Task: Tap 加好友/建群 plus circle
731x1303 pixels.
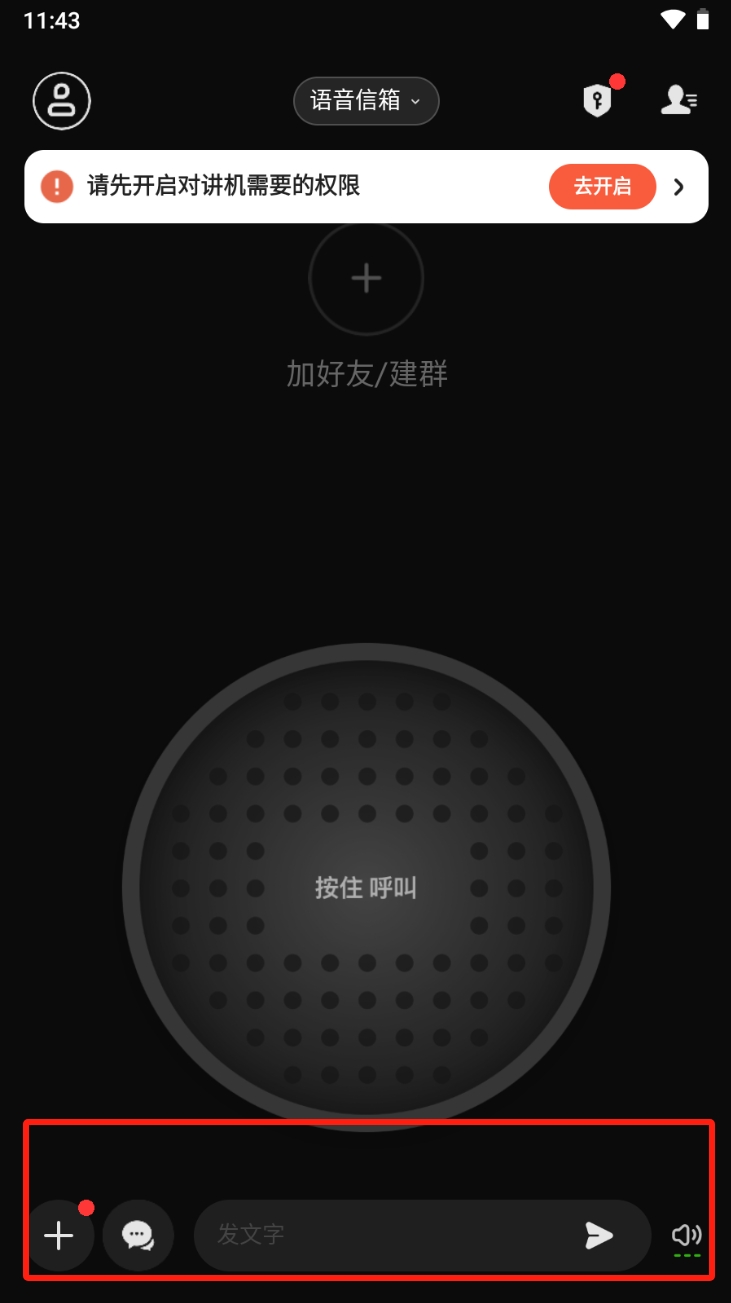Action: [x=366, y=278]
